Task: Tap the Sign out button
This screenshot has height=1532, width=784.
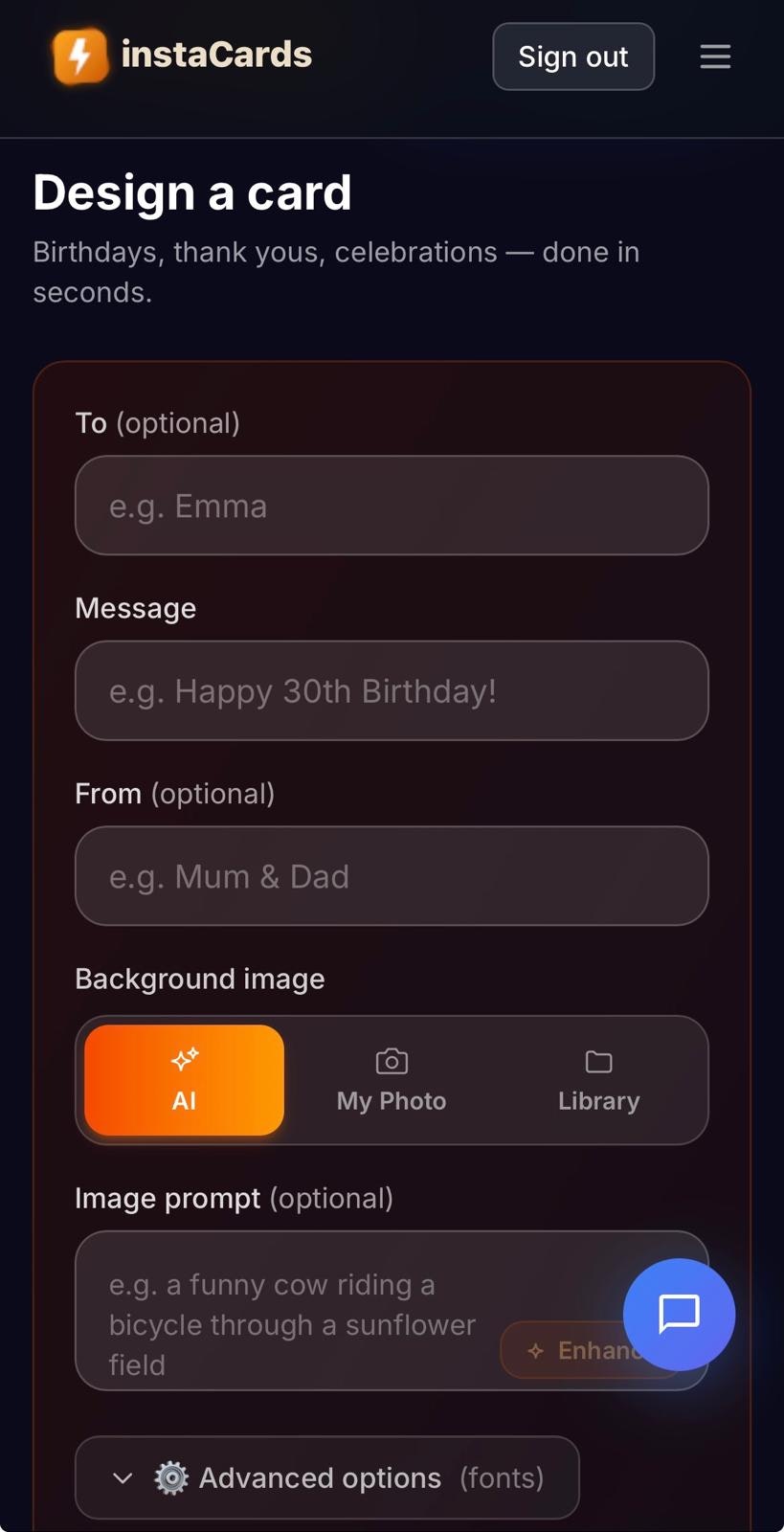Action: click(573, 56)
